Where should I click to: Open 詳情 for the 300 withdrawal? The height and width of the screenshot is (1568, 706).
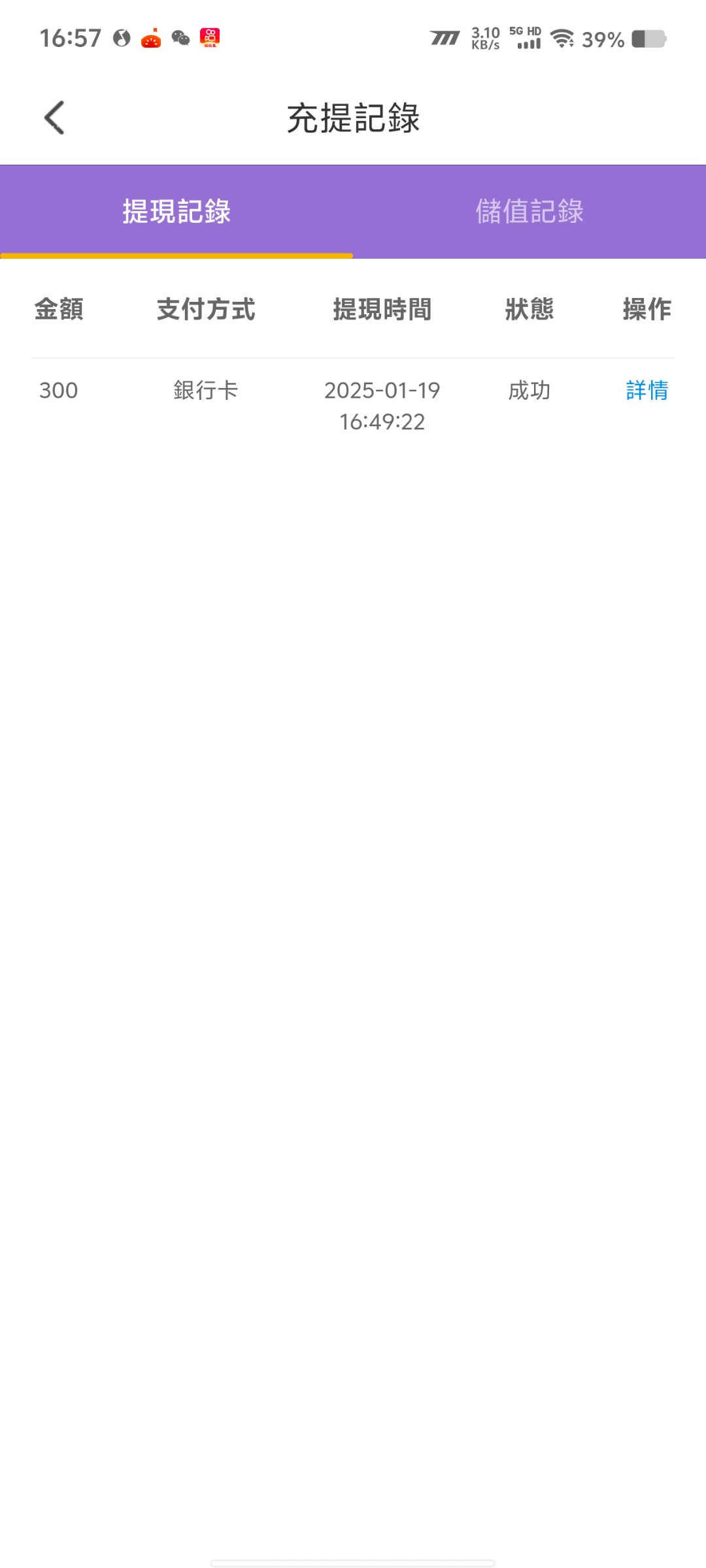pos(647,390)
